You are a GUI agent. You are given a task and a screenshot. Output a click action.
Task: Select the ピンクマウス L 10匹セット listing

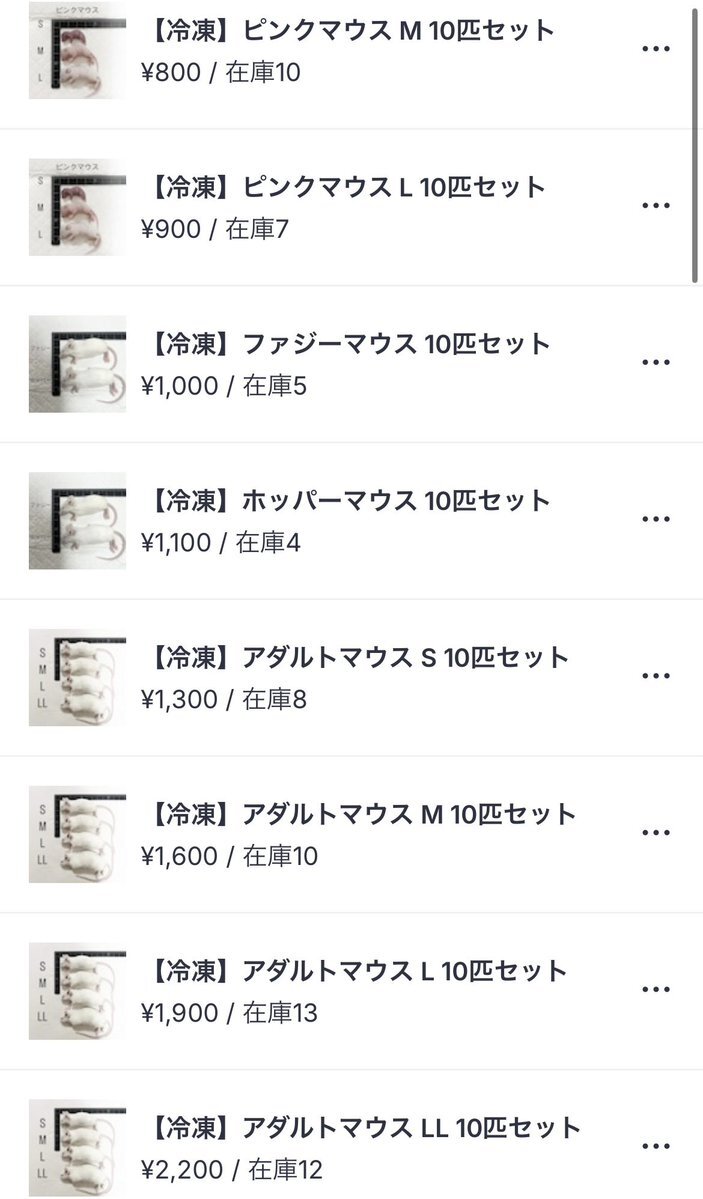pos(351,207)
